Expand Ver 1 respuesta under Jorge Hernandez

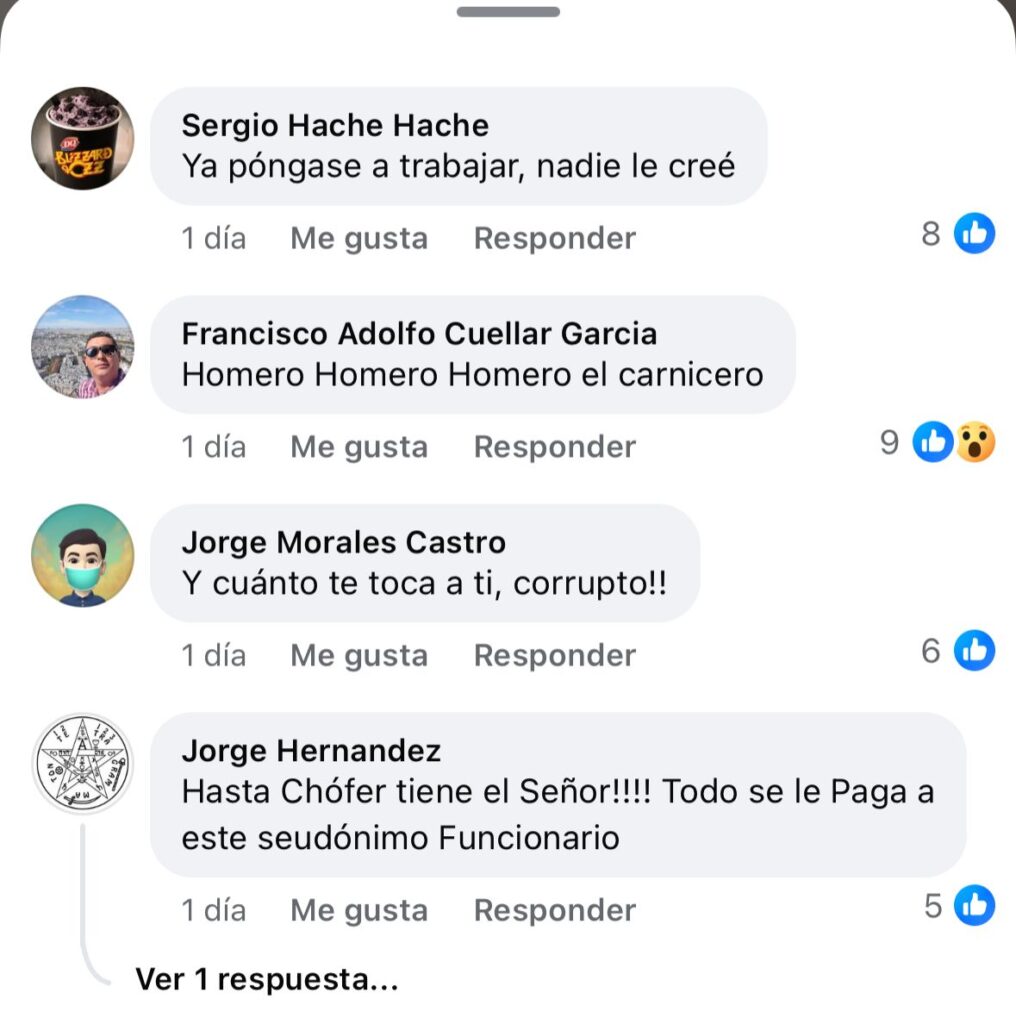coord(266,979)
